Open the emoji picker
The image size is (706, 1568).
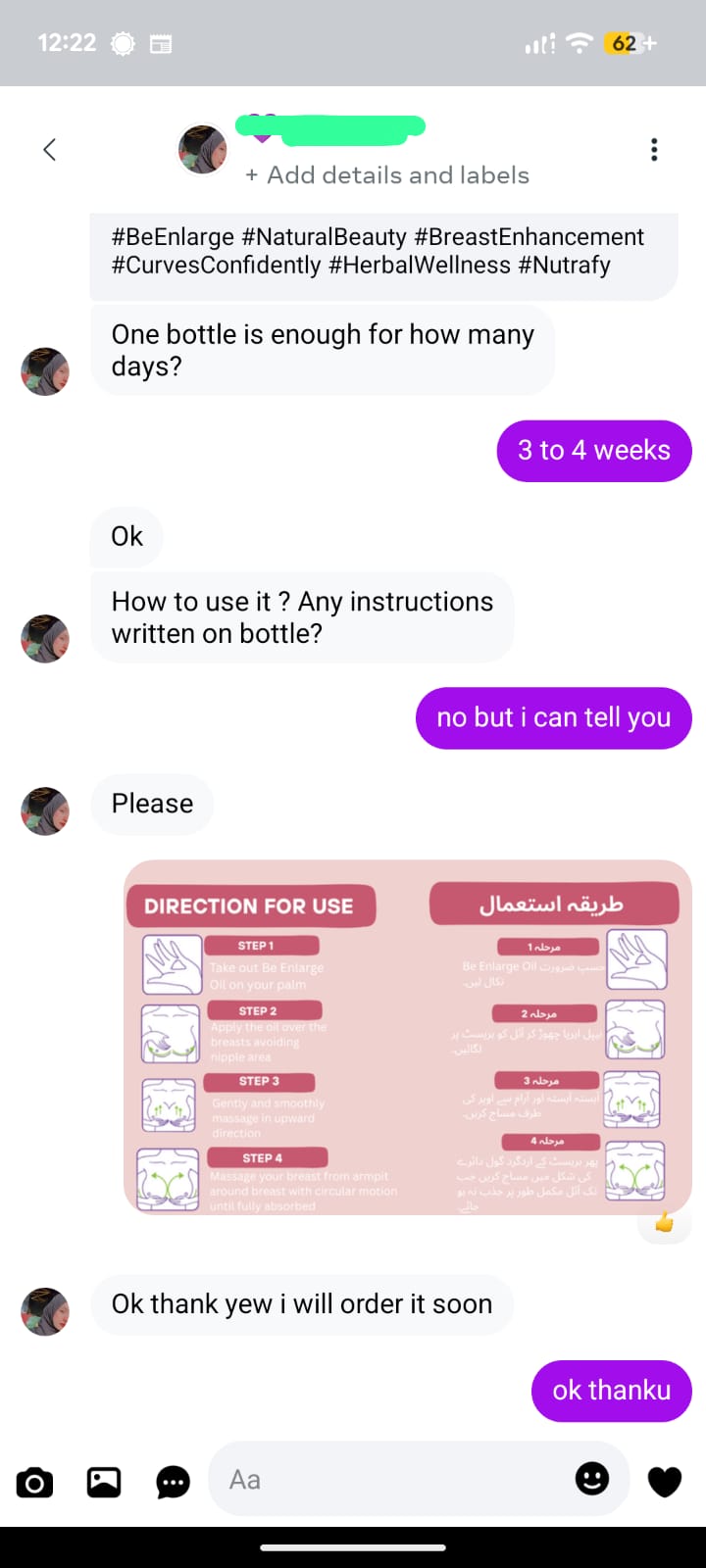click(x=591, y=1479)
